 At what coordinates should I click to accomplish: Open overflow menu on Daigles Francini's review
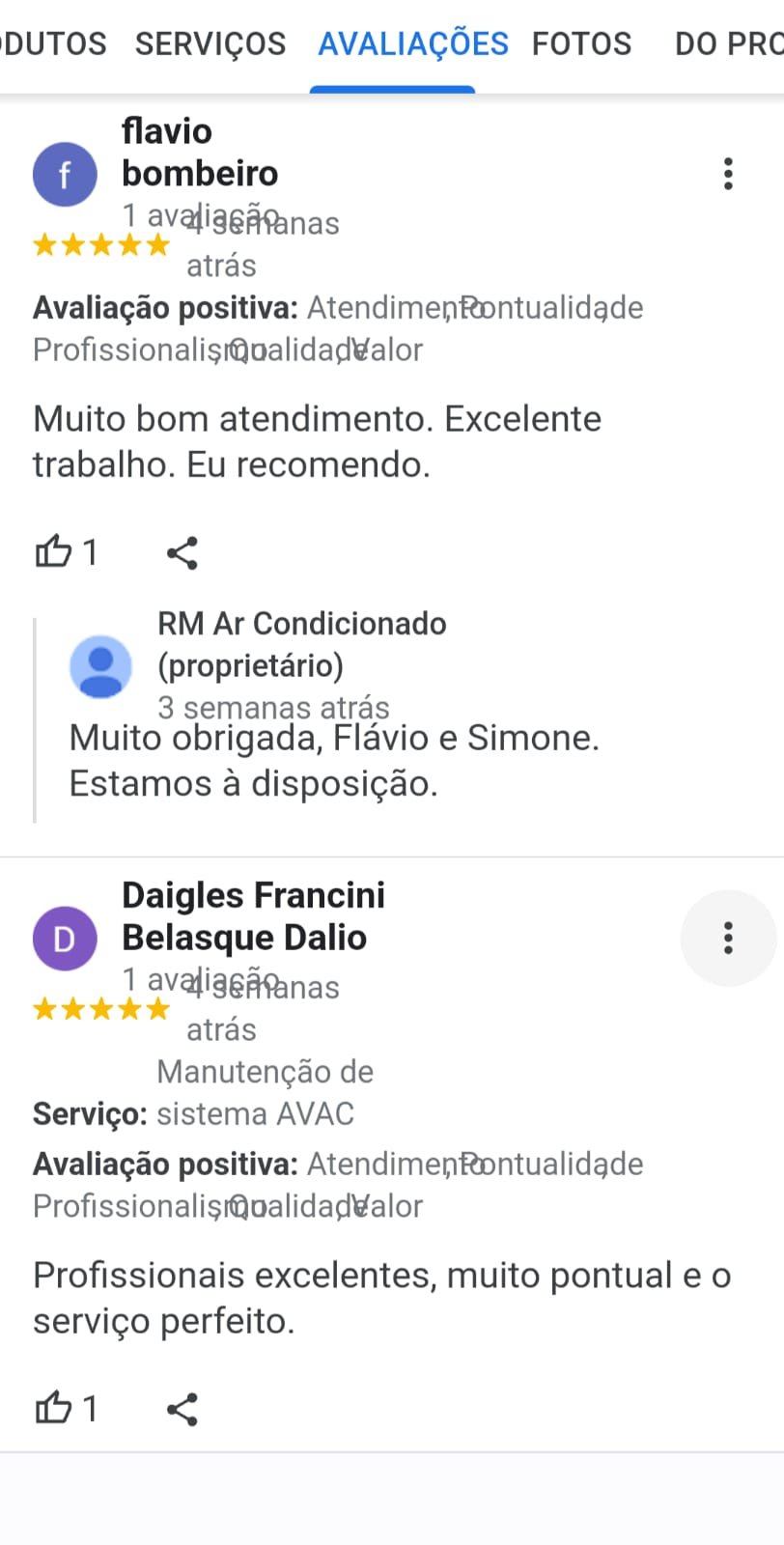[x=728, y=938]
